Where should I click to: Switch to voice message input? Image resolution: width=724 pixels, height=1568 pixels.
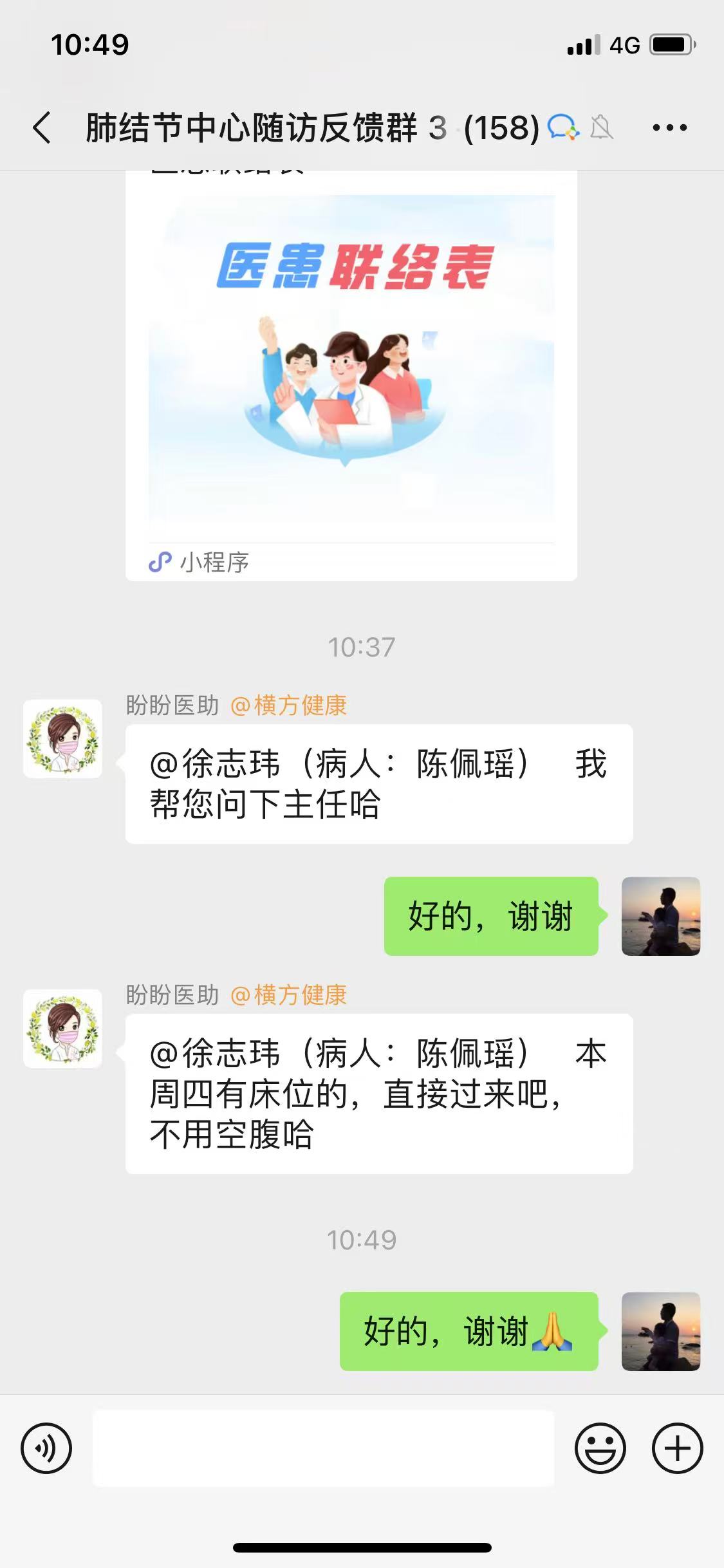46,1448
